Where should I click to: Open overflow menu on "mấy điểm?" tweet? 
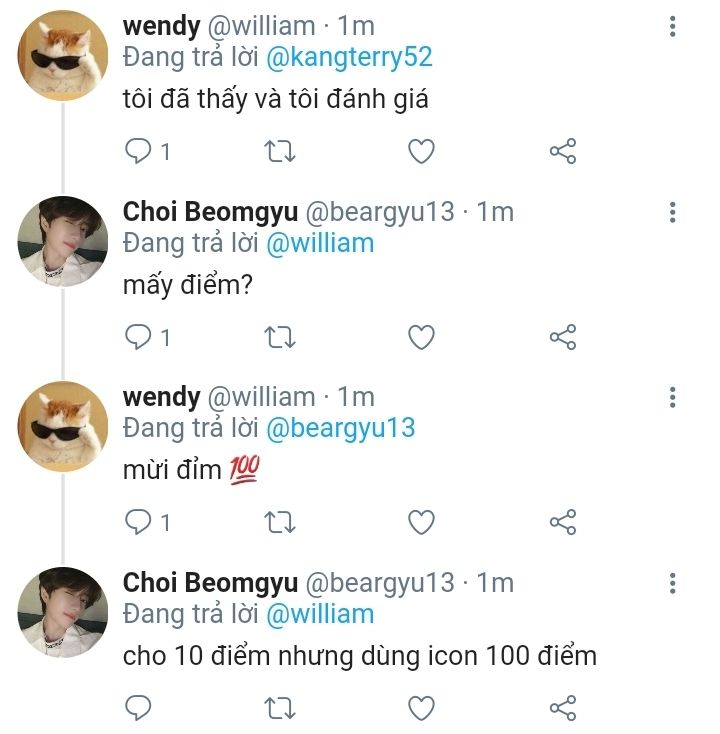tap(672, 212)
